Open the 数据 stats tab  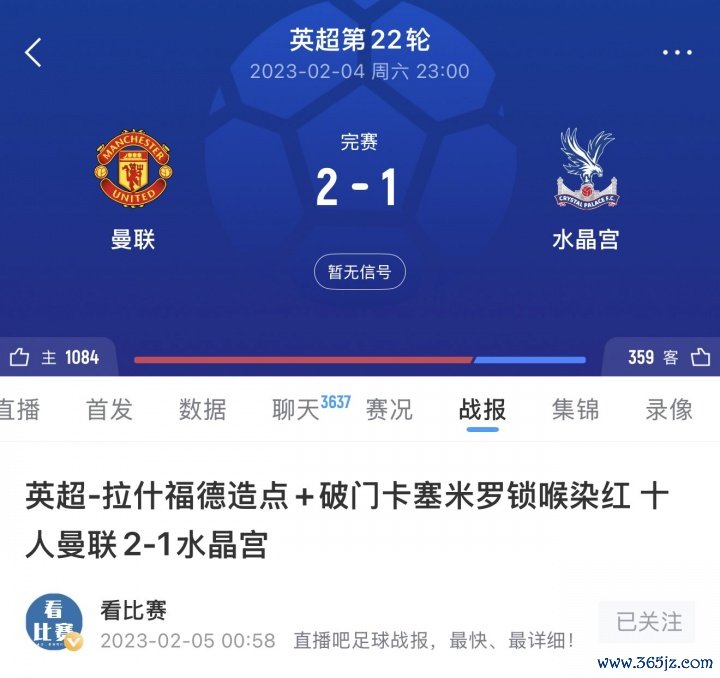[202, 409]
